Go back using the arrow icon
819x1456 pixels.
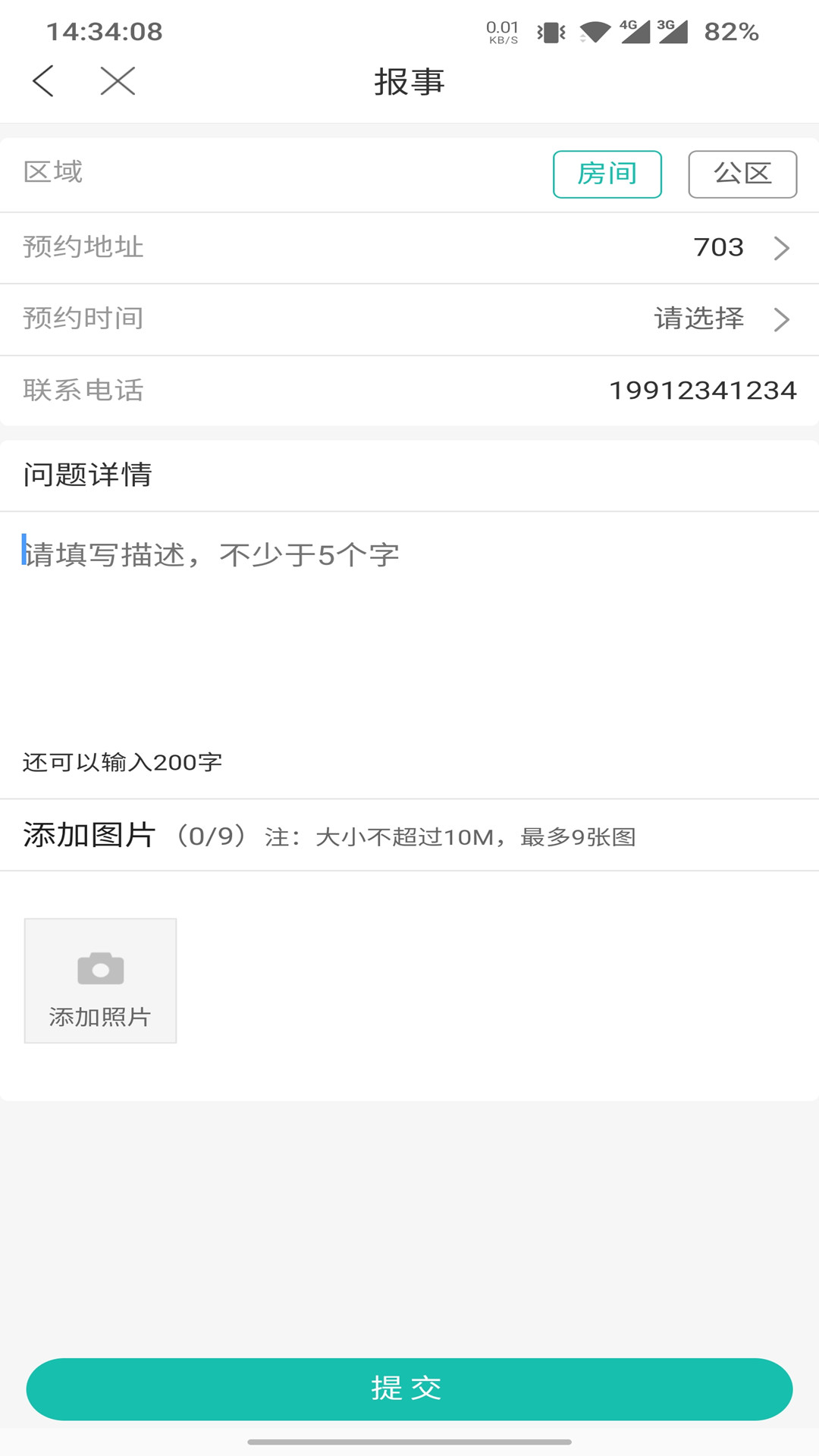point(43,81)
